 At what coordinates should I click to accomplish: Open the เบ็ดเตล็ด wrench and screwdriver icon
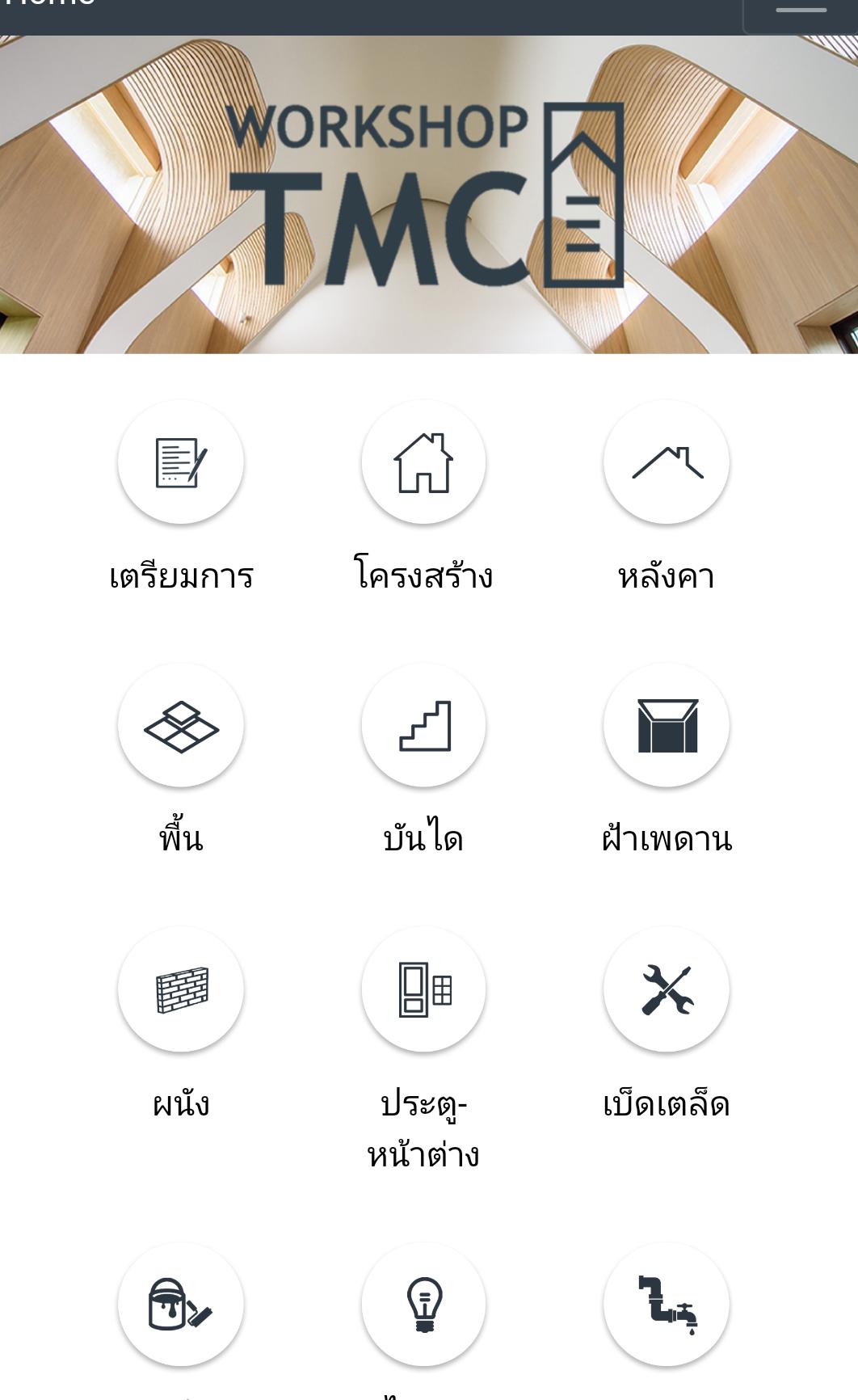666,989
